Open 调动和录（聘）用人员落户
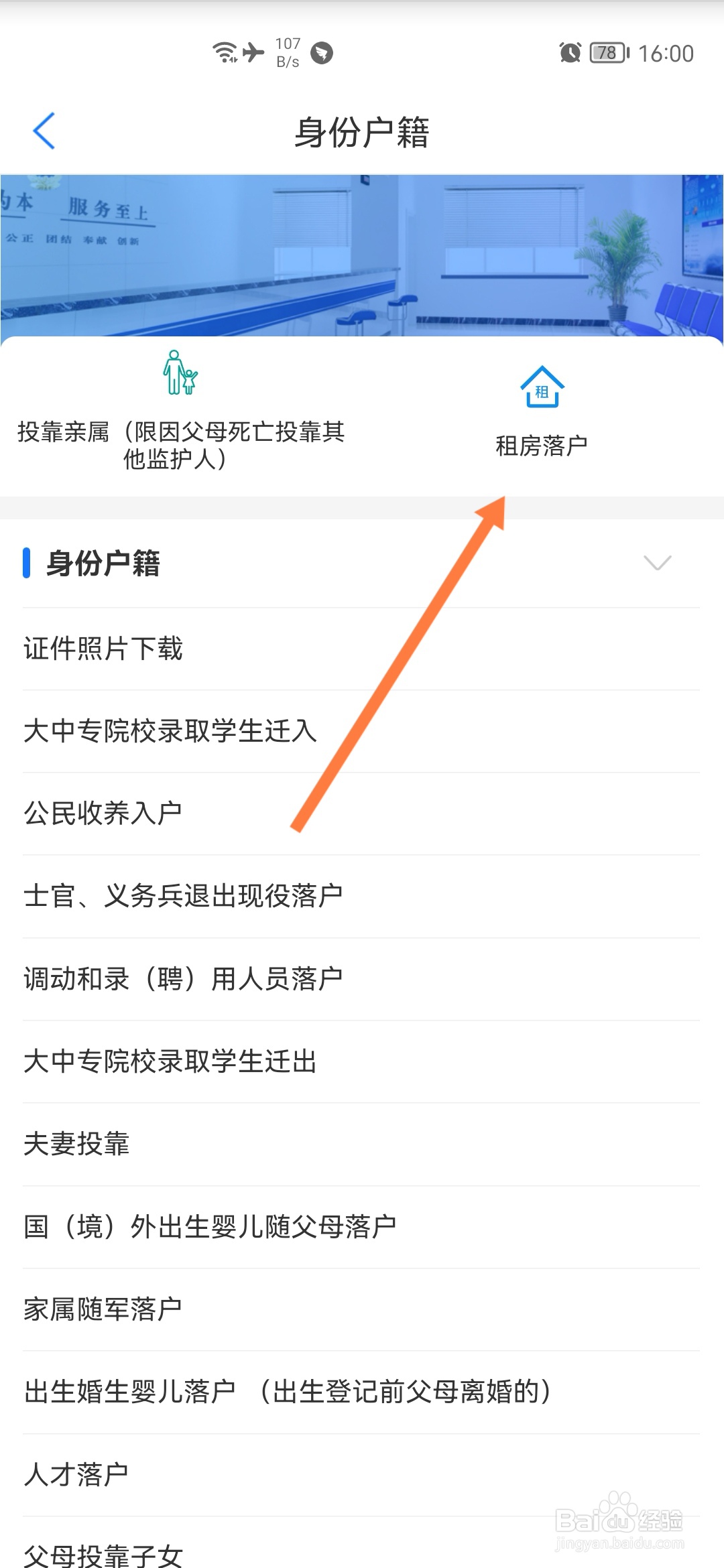The width and height of the screenshot is (724, 1568). click(x=184, y=978)
